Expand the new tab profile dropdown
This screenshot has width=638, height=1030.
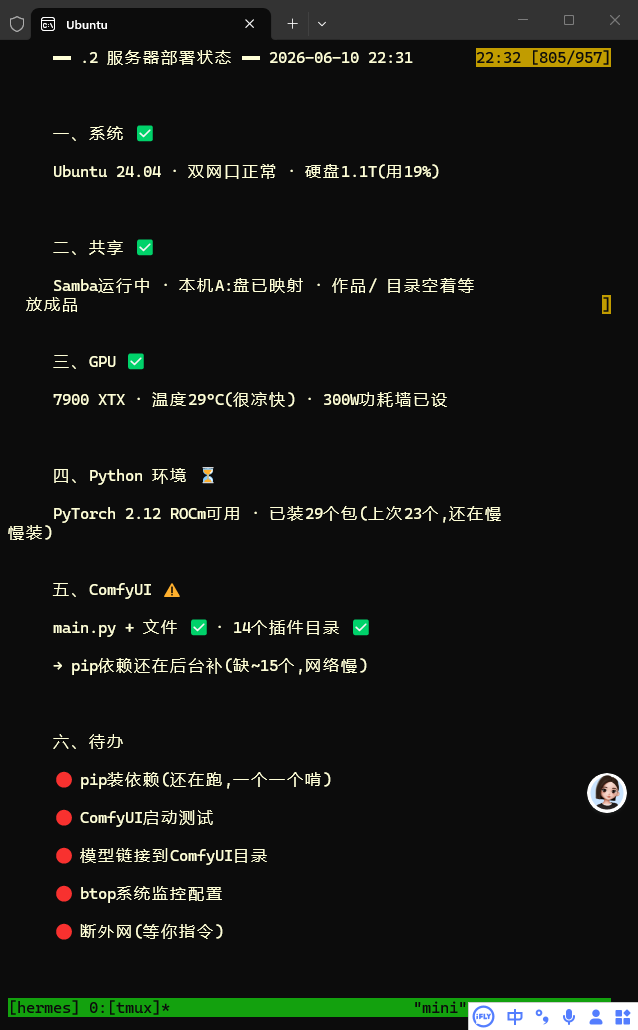tap(322, 24)
